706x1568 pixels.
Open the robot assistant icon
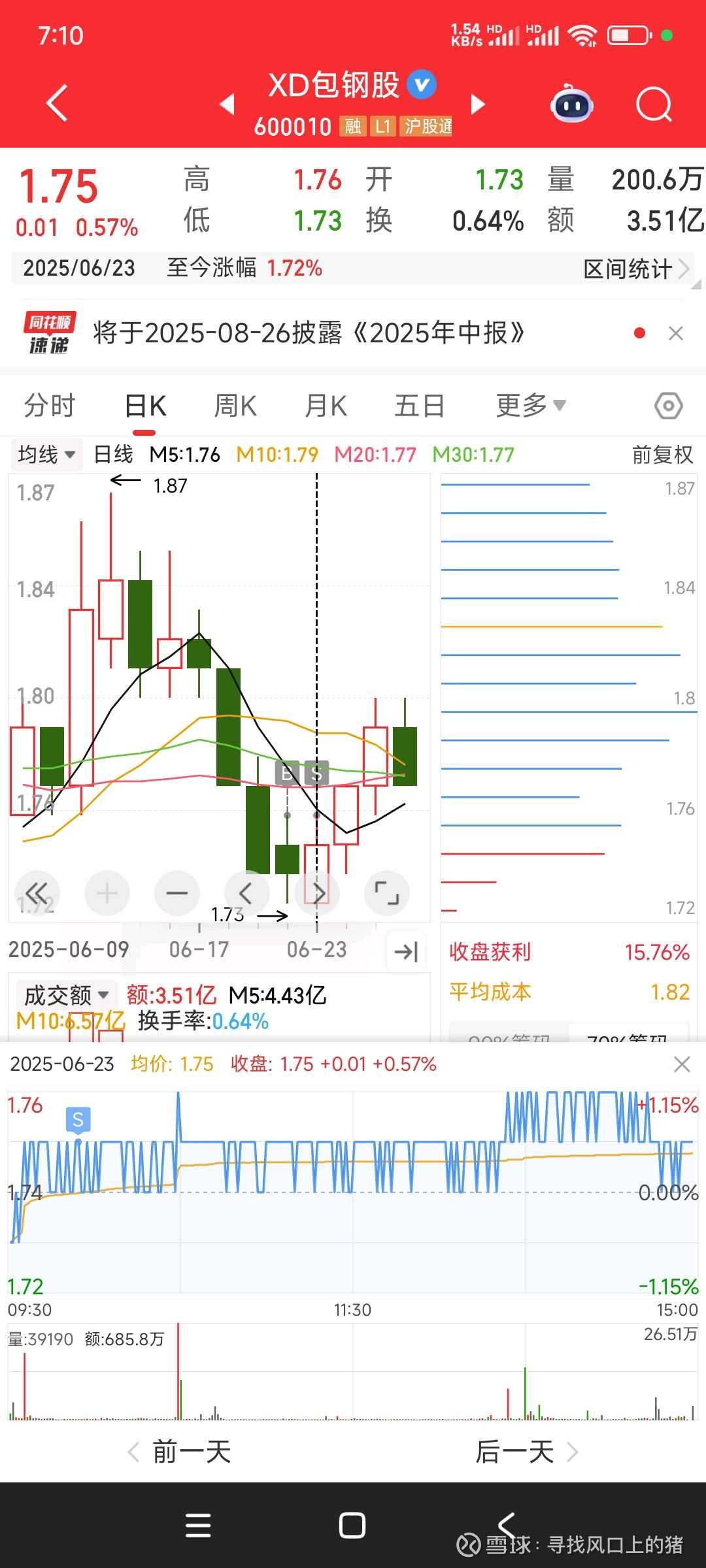[572, 103]
